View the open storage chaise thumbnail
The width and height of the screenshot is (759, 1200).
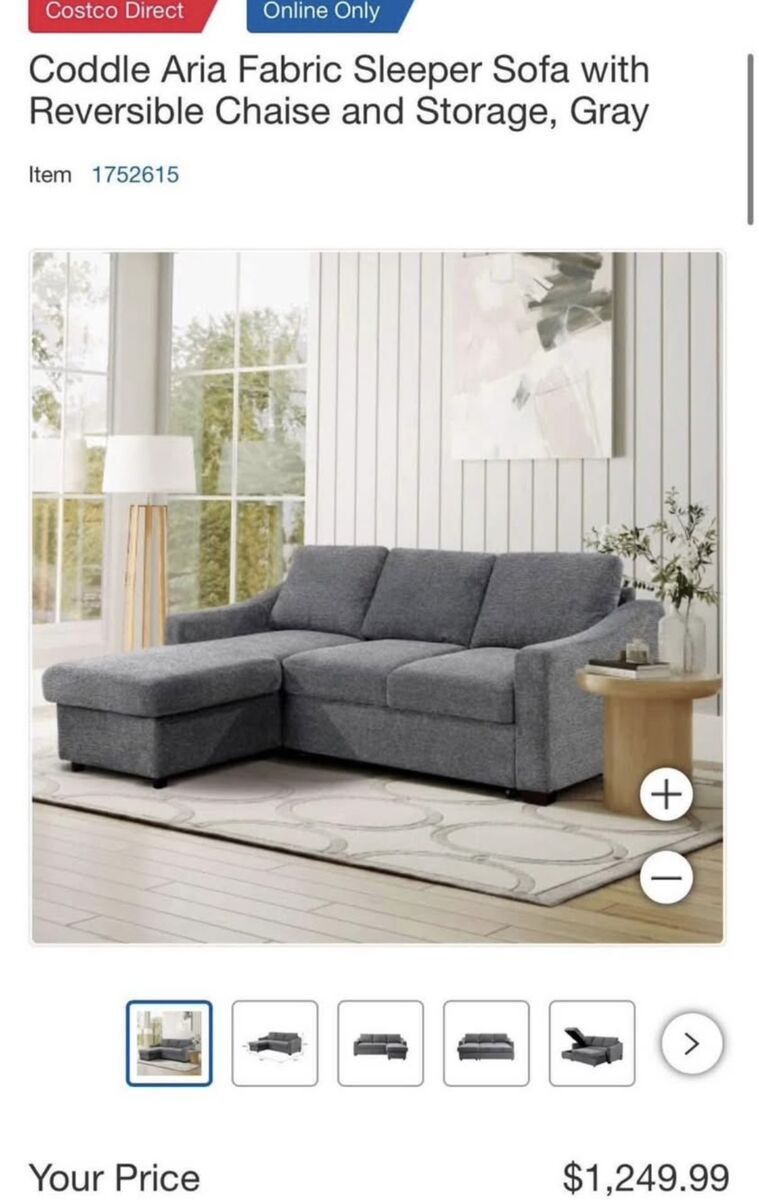tap(591, 1043)
